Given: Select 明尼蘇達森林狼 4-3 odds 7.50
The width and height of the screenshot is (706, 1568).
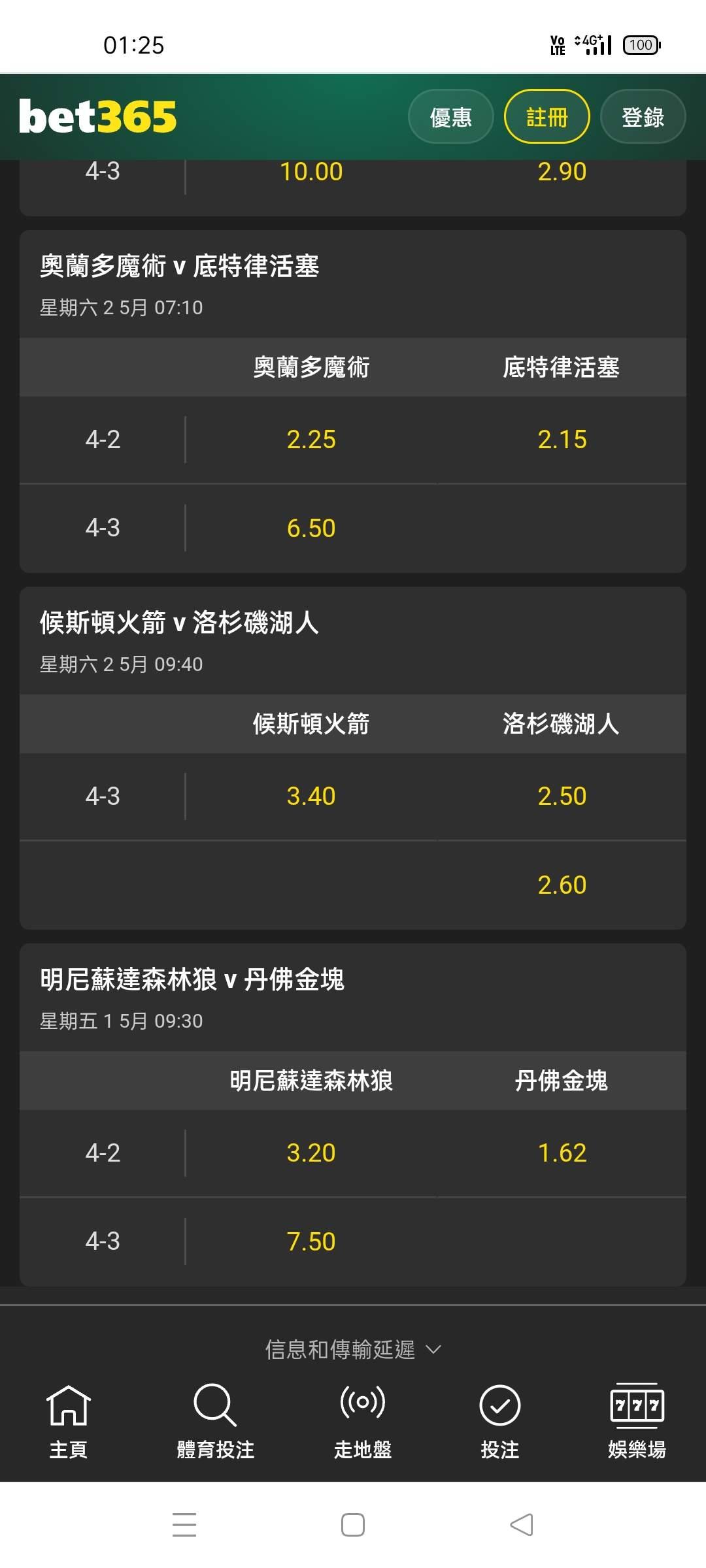Looking at the screenshot, I should (x=311, y=1241).
